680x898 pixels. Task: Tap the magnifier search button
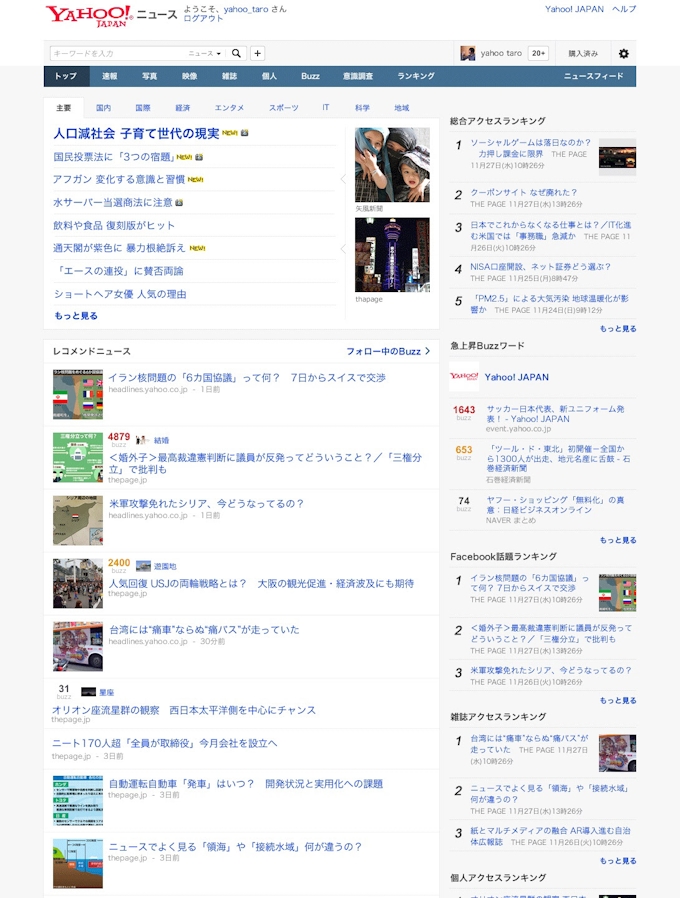click(236, 53)
